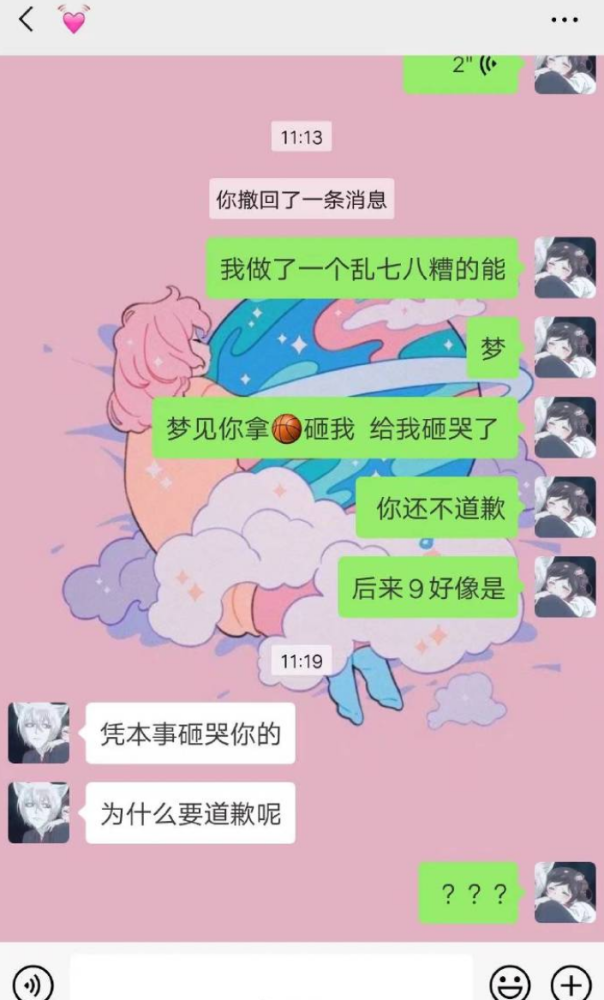Tap my avatar beside the ？？？ message
The image size is (604, 1000).
565,892
